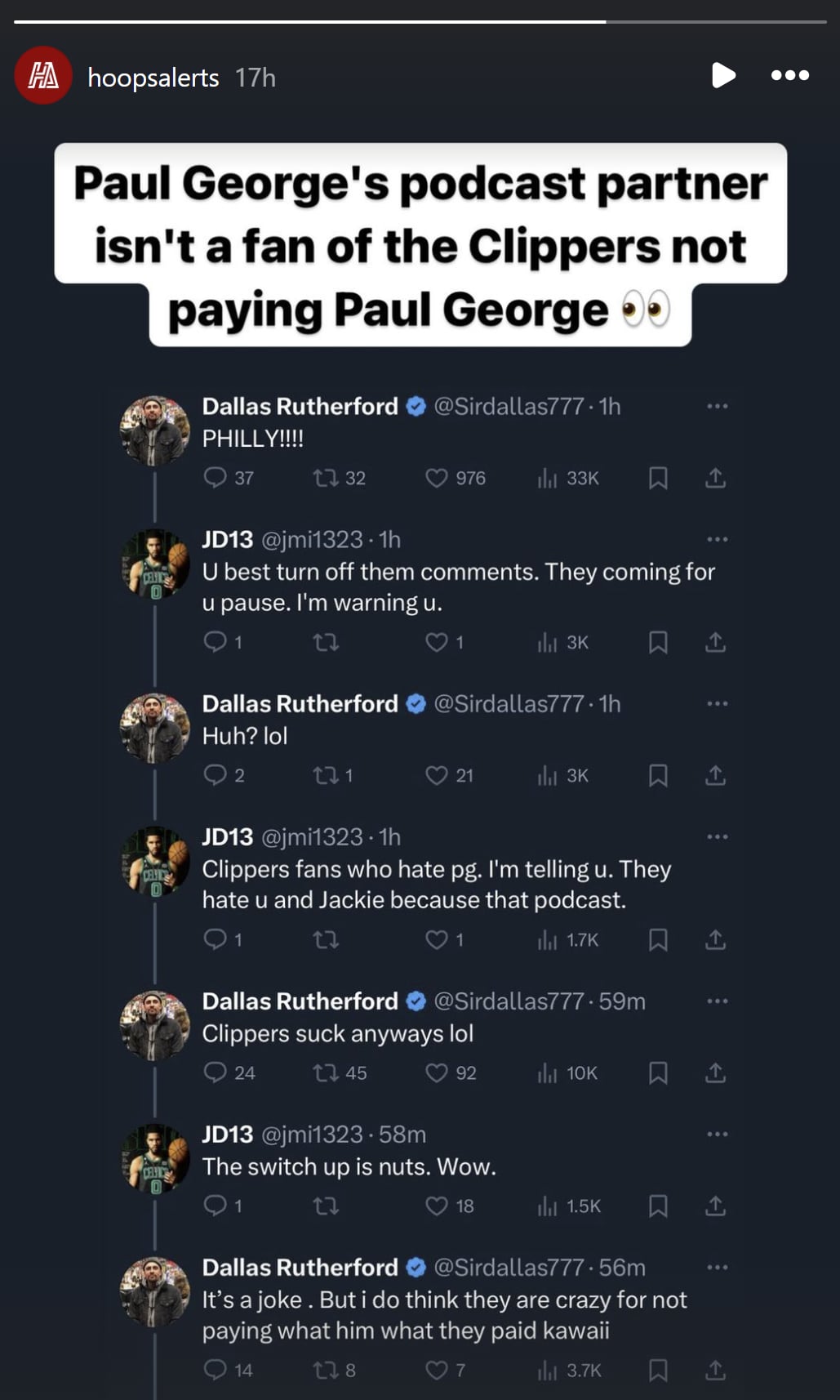Open the hoopsalerts profile avatar
Image resolution: width=840 pixels, height=1400 pixels.
[x=42, y=78]
